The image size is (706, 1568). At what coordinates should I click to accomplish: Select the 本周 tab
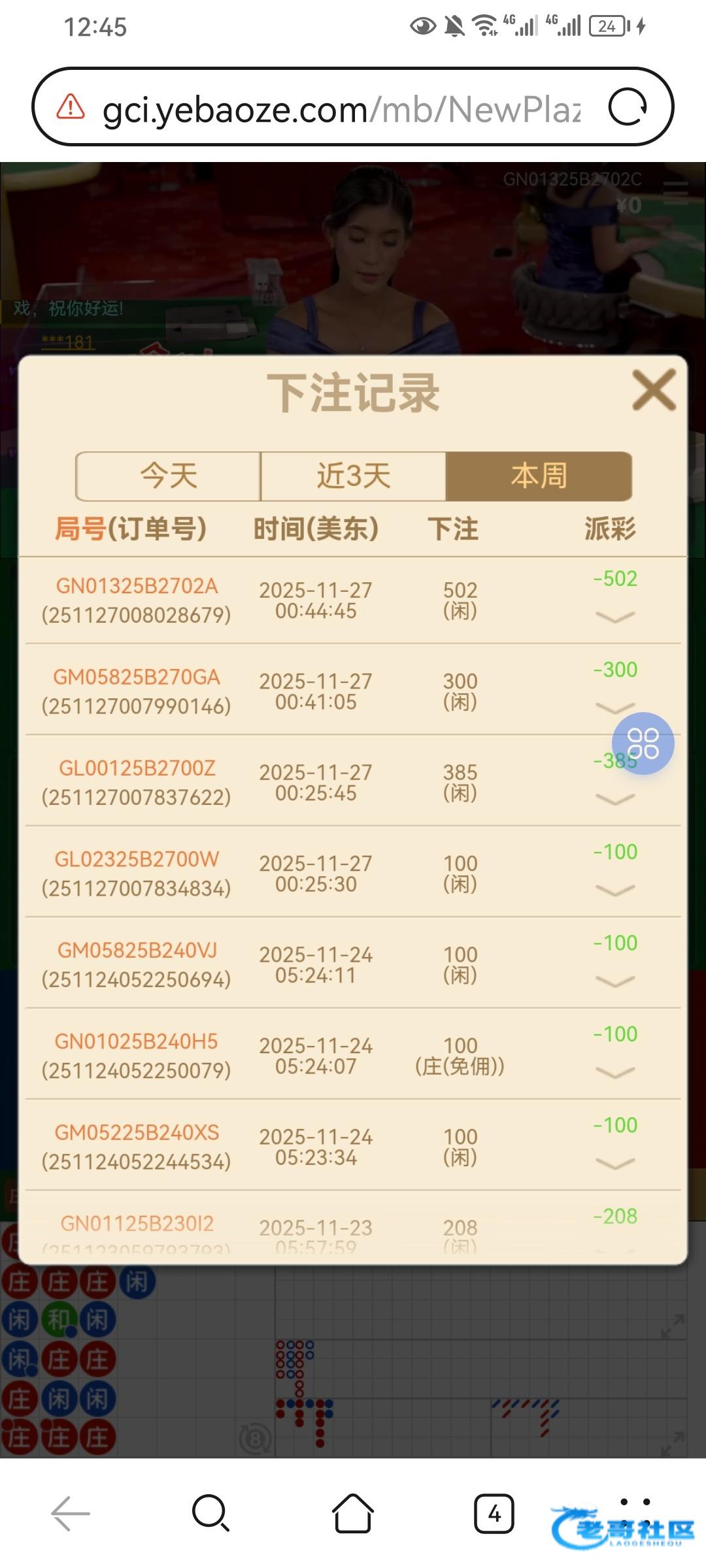[x=539, y=476]
